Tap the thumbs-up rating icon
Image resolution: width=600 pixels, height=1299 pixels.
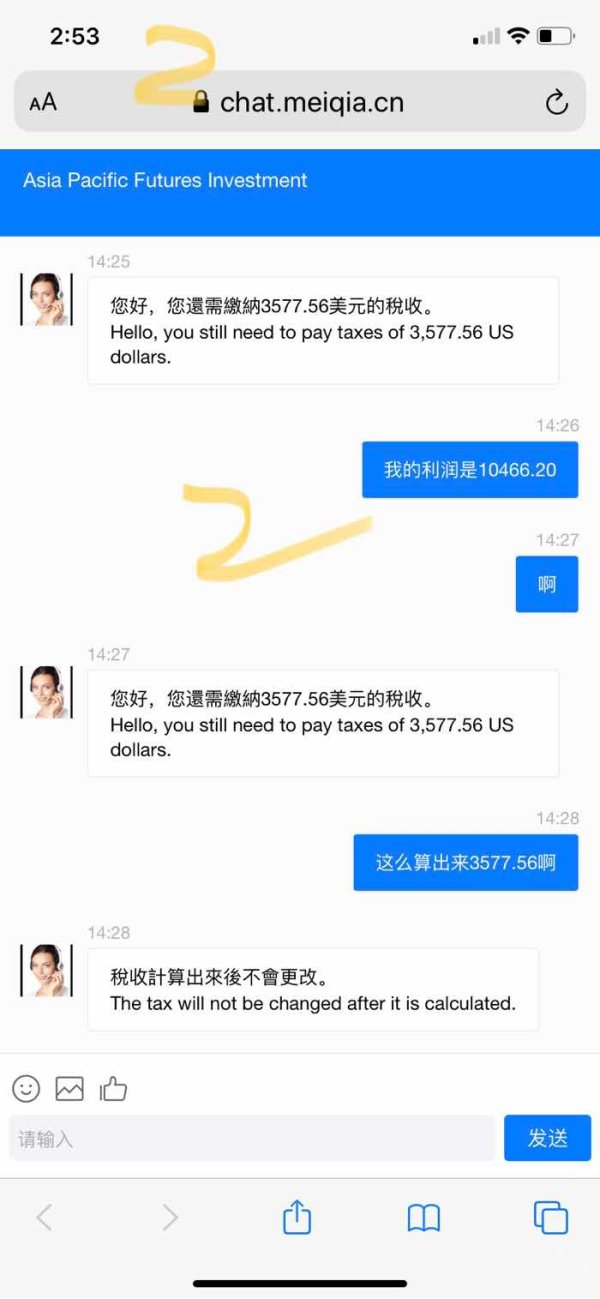(113, 1088)
